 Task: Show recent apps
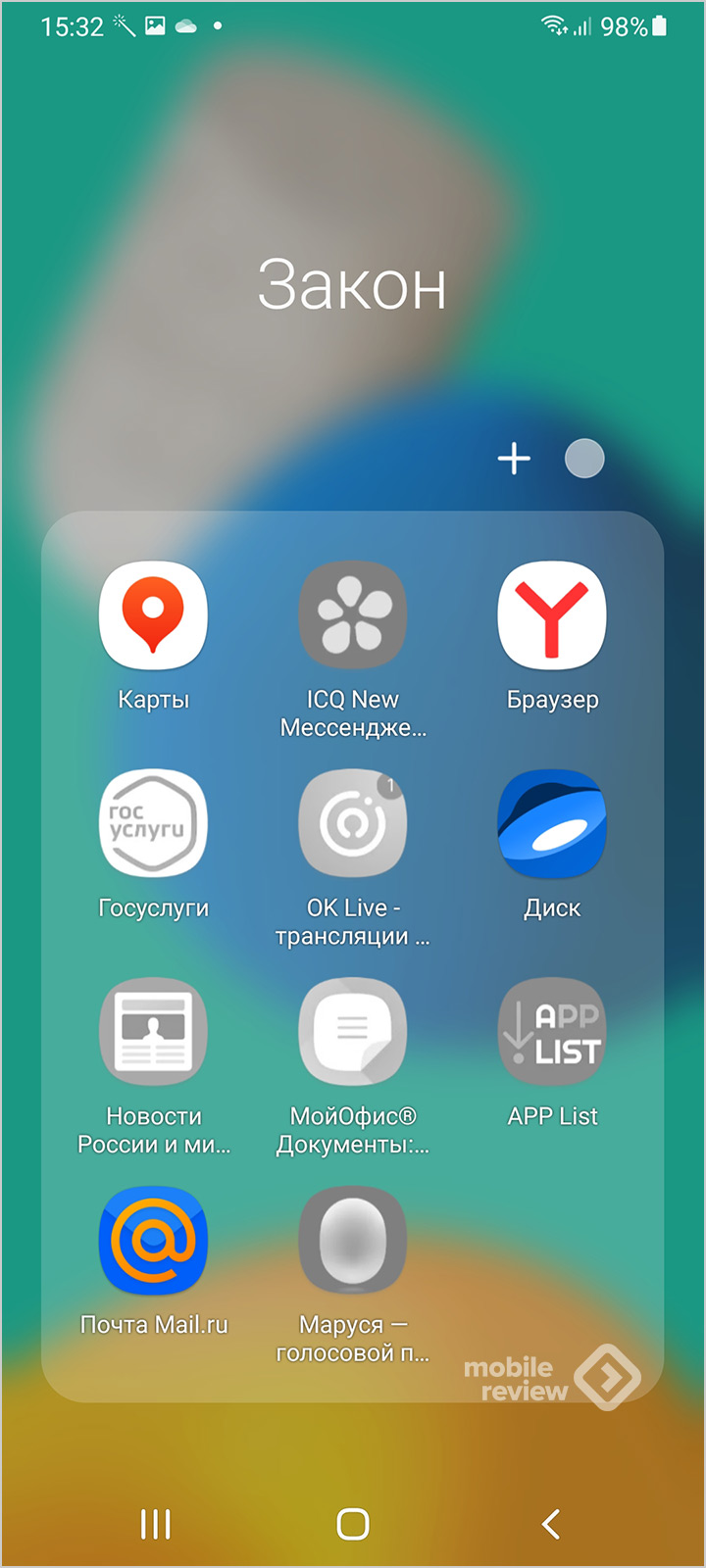pyautogui.click(x=155, y=1524)
